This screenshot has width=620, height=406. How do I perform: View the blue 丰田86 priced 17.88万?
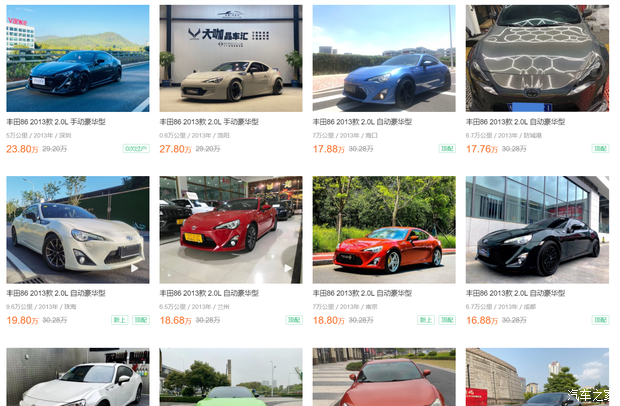pos(384,58)
